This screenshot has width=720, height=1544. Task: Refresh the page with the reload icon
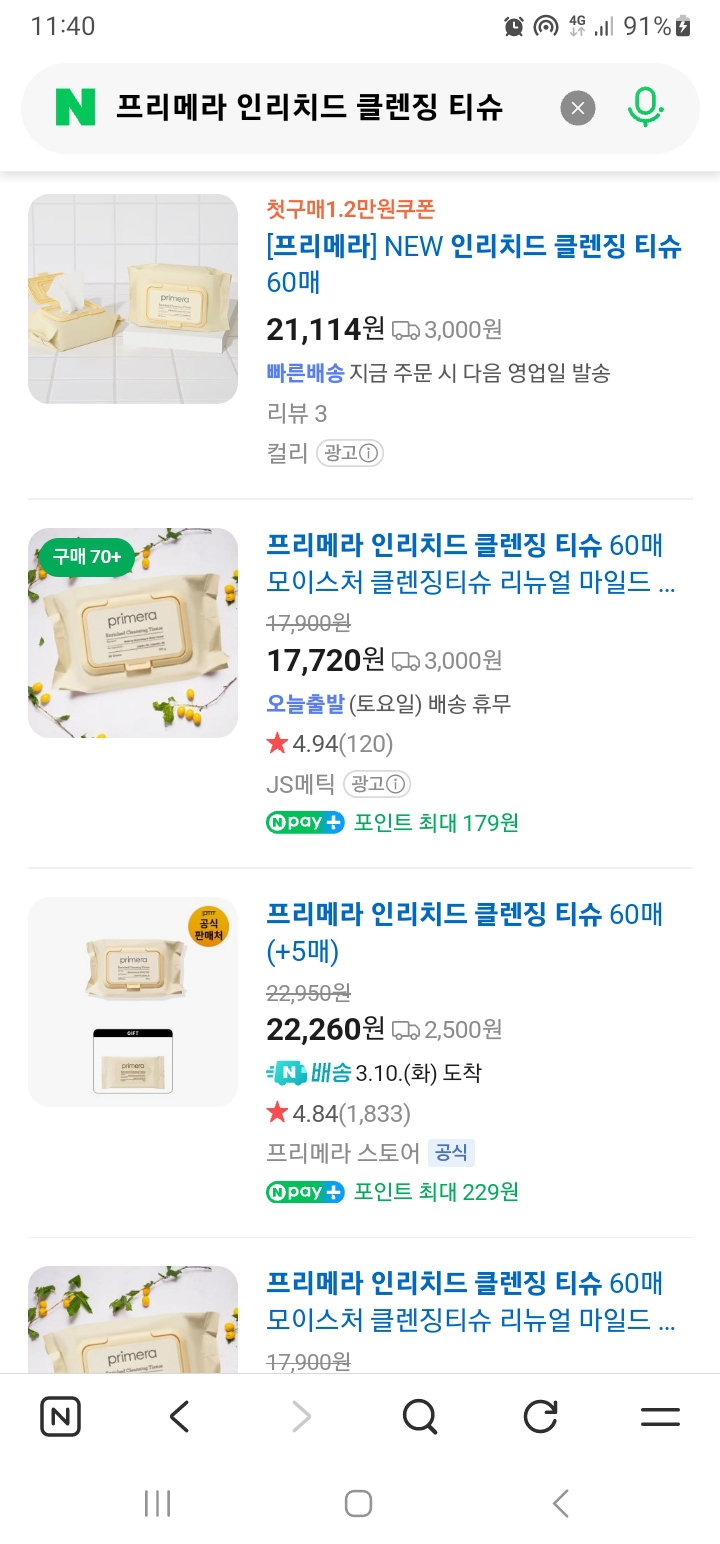click(x=540, y=1416)
